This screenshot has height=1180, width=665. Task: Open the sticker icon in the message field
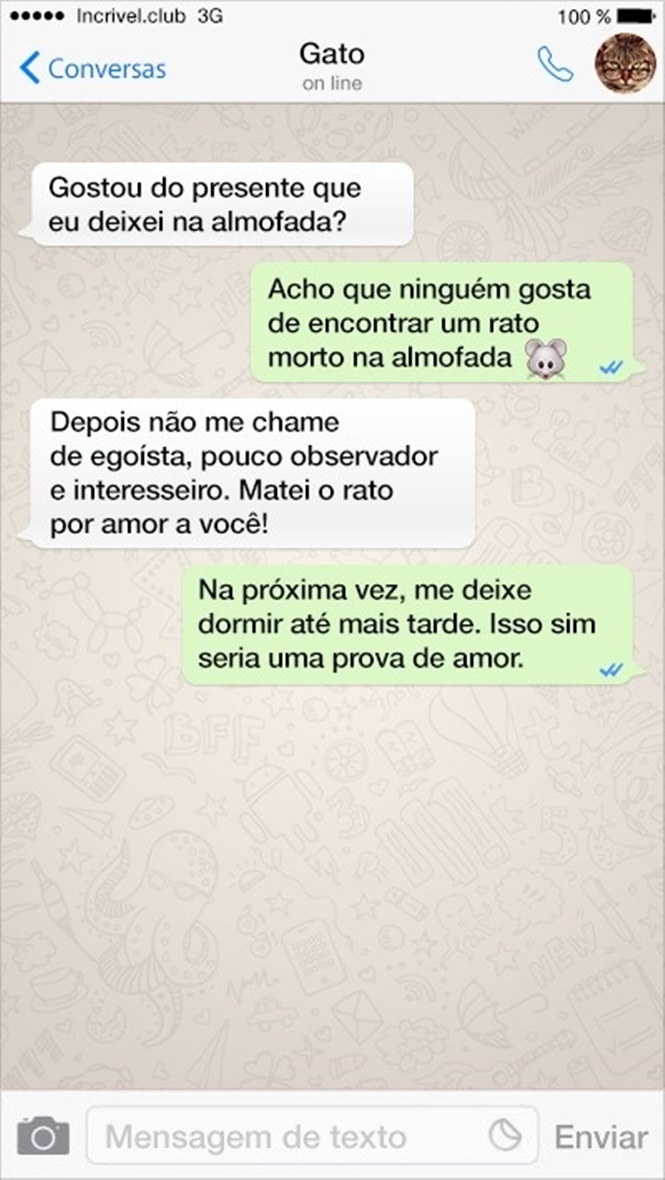(x=505, y=1135)
